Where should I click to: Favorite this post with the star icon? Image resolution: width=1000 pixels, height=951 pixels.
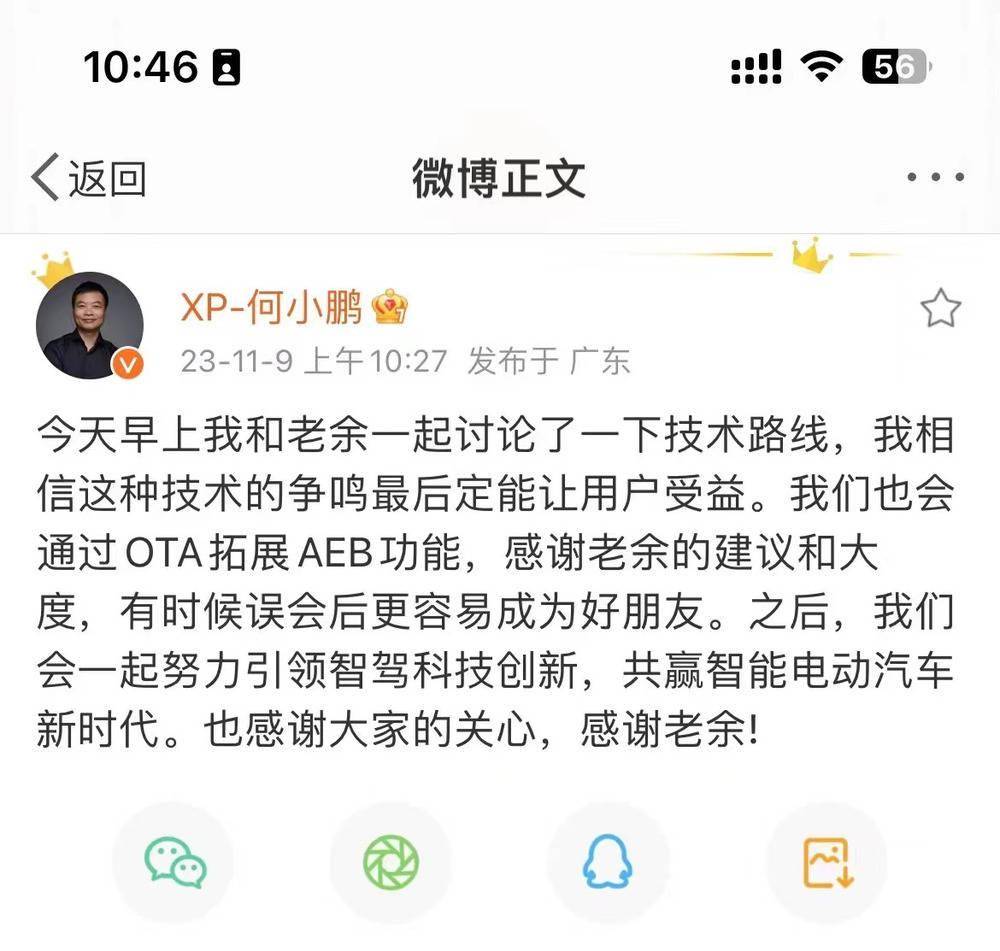(939, 310)
